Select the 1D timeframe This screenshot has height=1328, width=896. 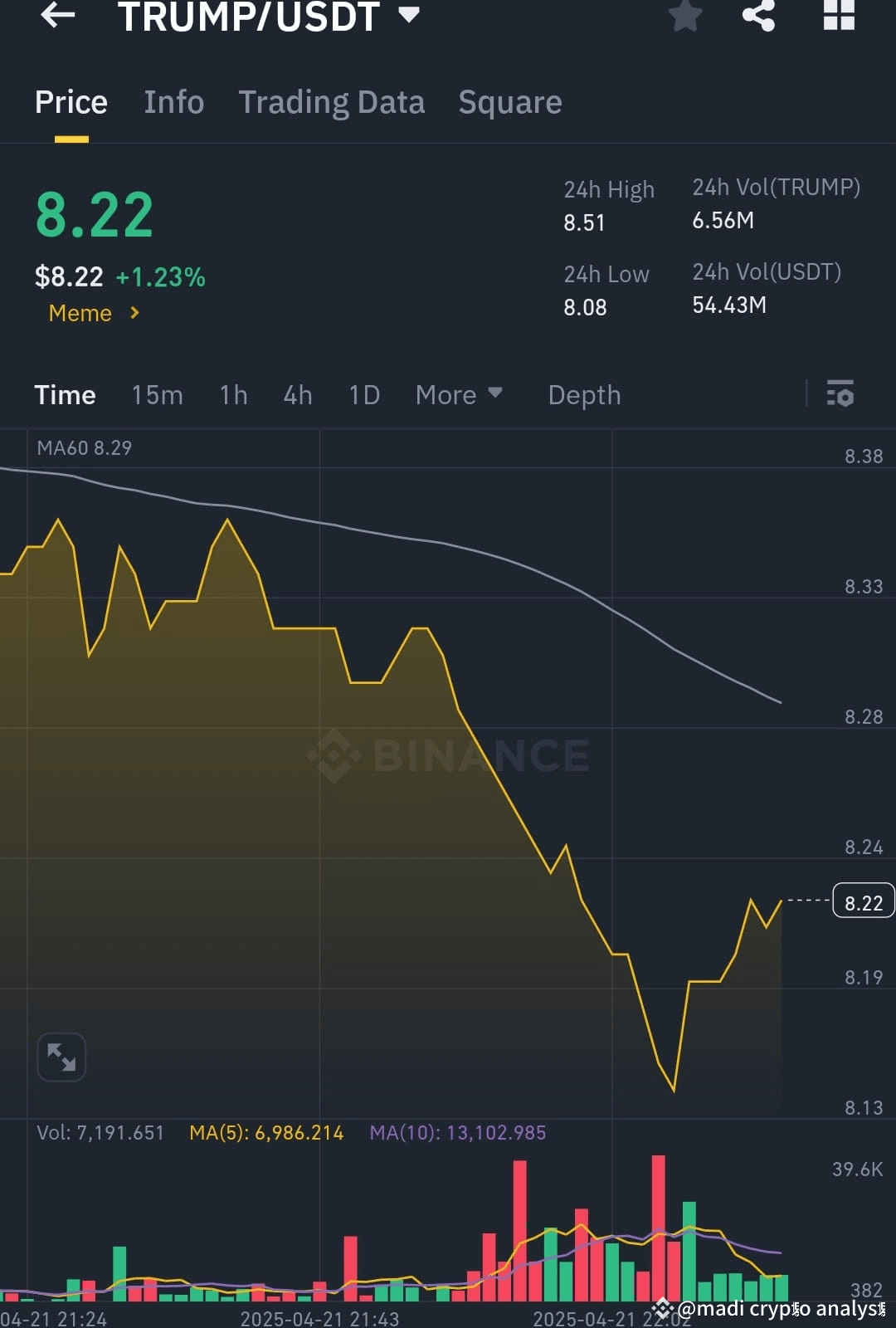pyautogui.click(x=363, y=395)
